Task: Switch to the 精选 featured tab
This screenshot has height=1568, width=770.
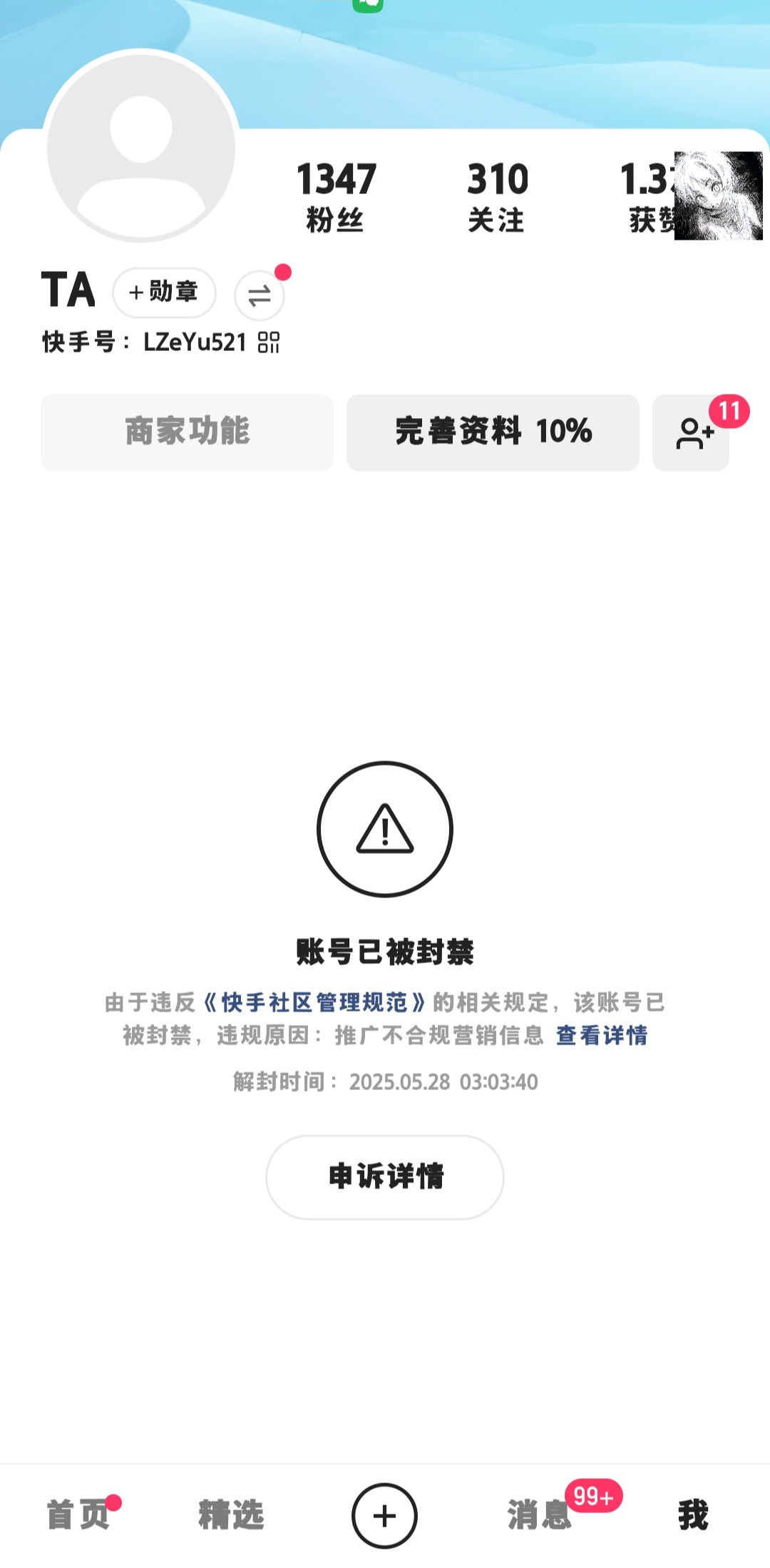Action: coord(231,1515)
